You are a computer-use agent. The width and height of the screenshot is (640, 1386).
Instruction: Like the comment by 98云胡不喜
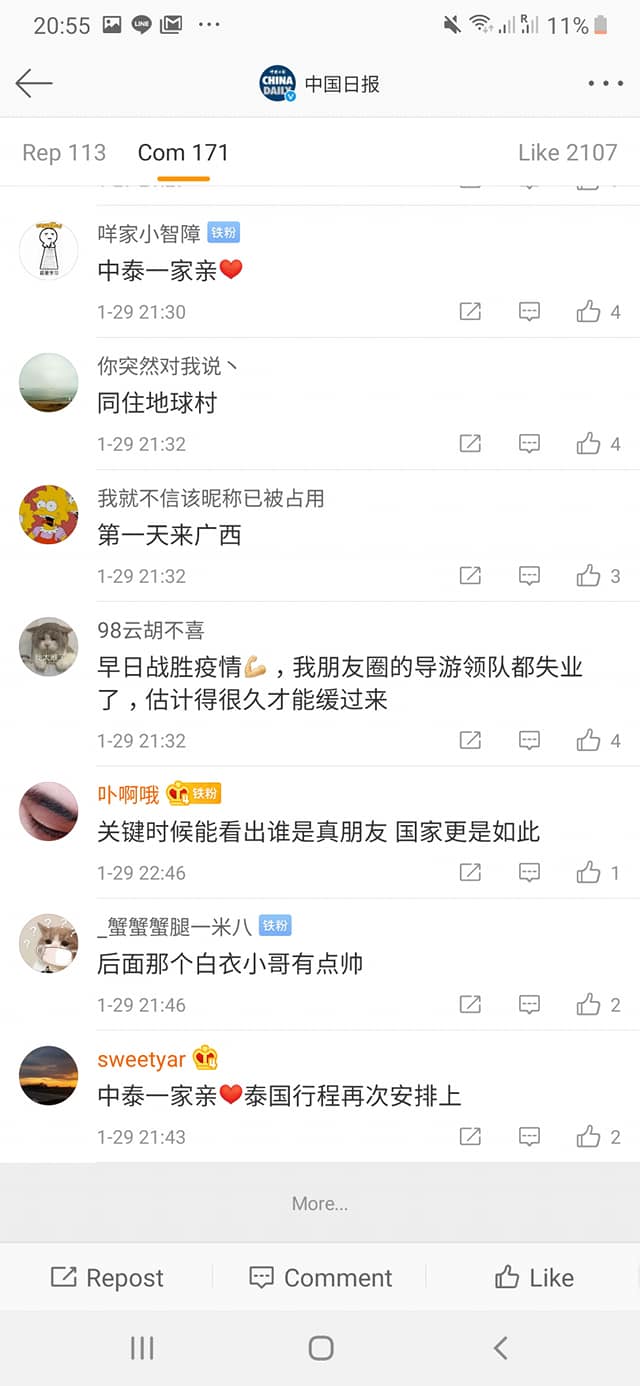(x=588, y=741)
